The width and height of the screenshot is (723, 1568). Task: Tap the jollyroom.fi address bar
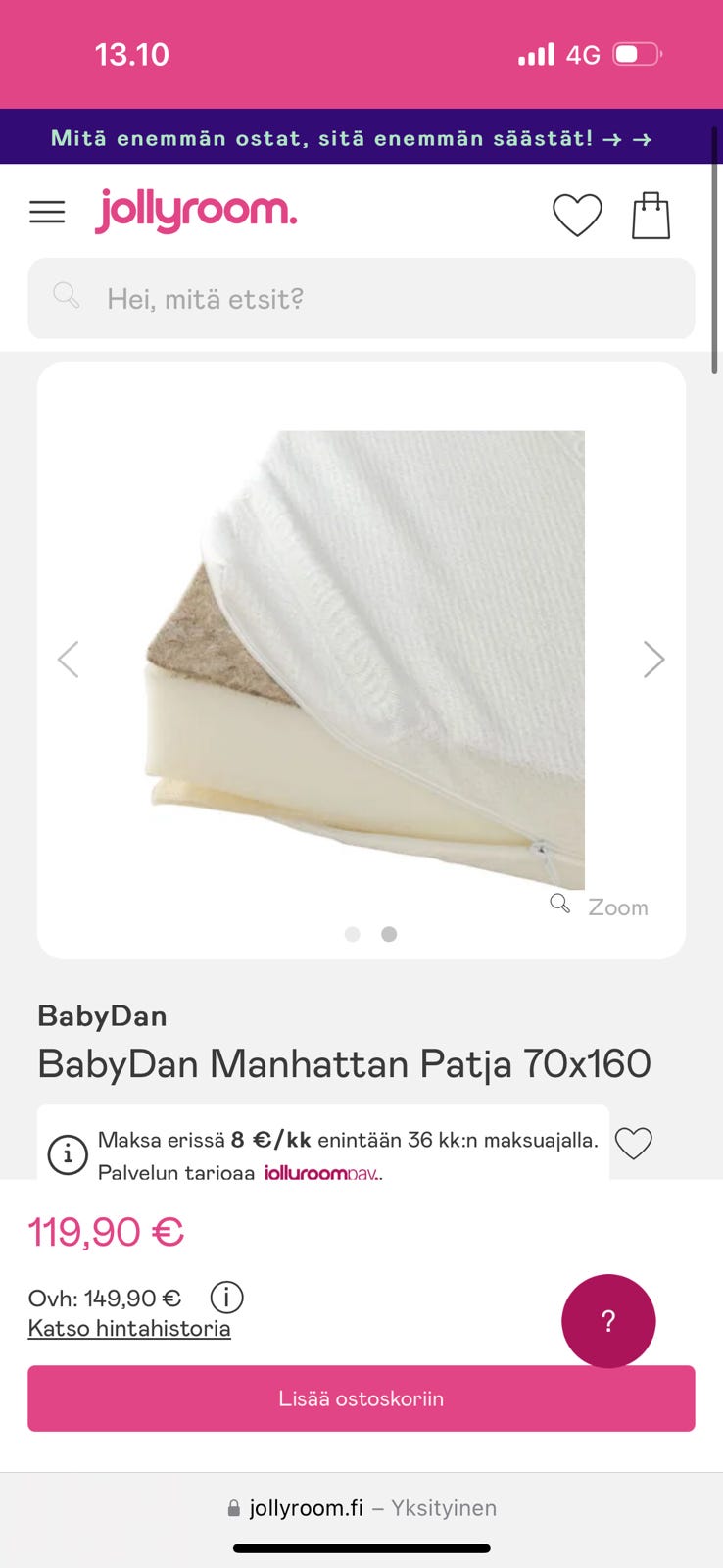tap(361, 1508)
